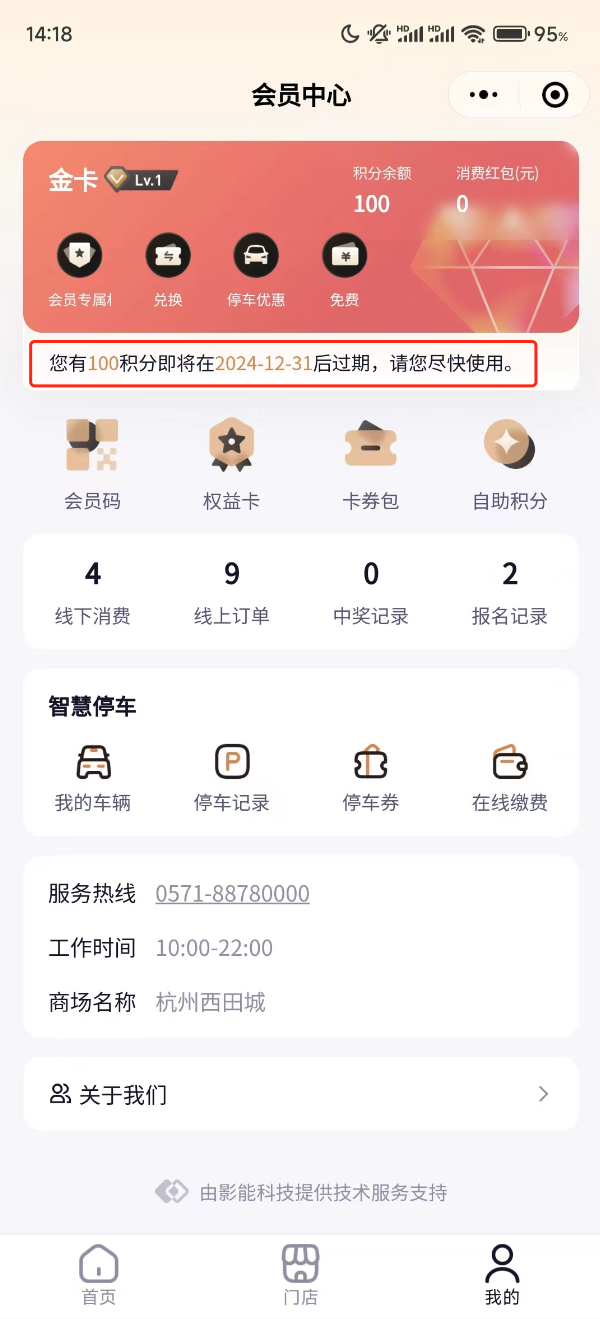Screen dimensions: 600x1319
Task: Close the mini program via the circle icon
Action: (x=554, y=95)
